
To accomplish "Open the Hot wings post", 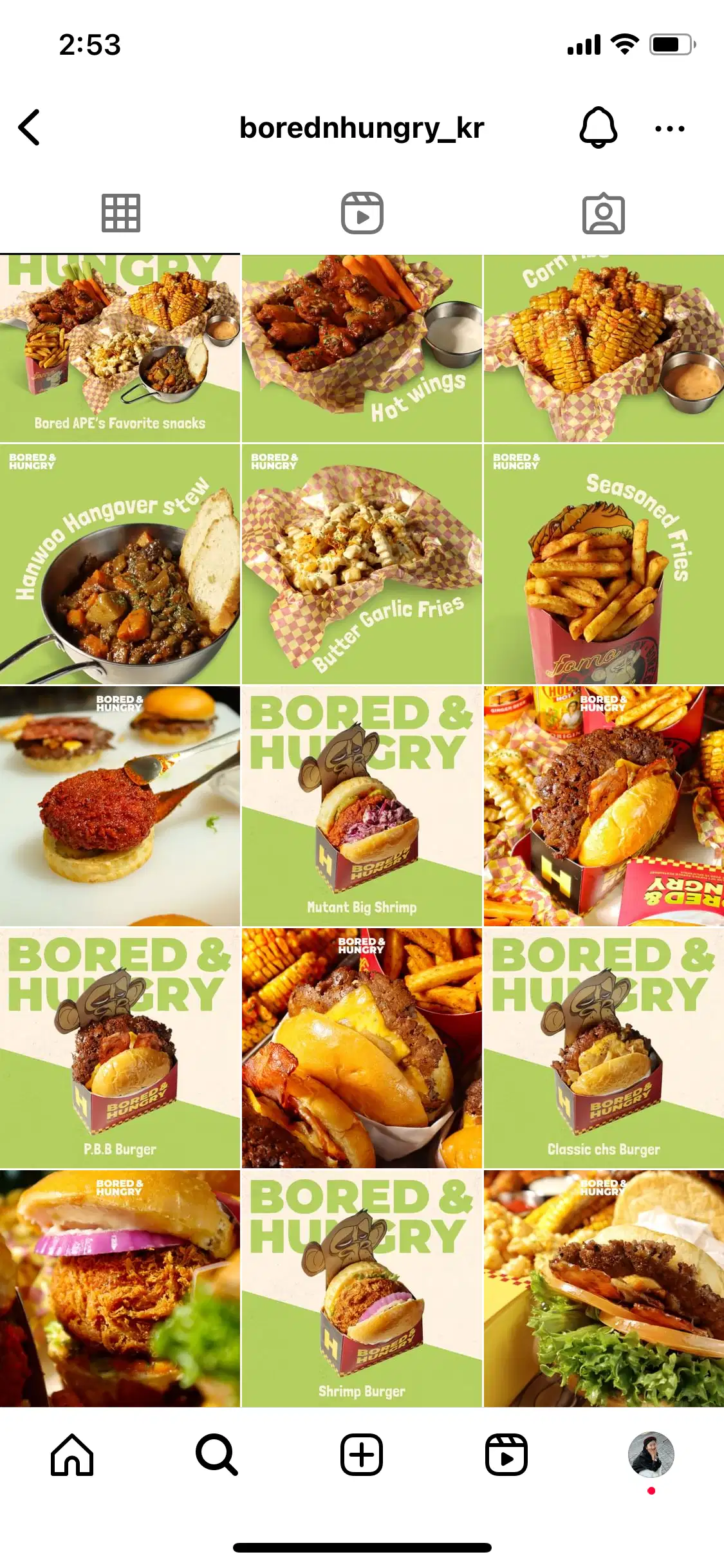I will 362,348.
